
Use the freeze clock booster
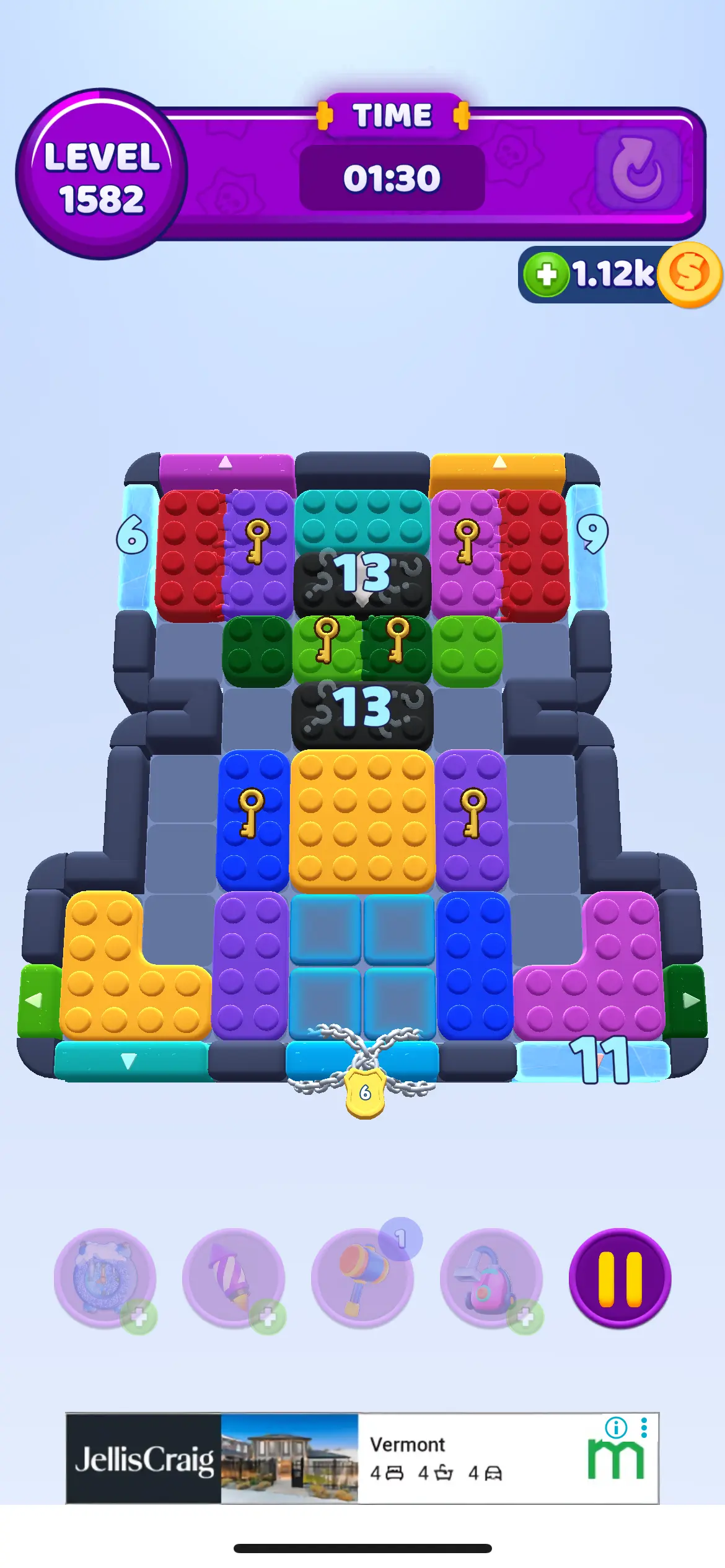pyautogui.click(x=104, y=1279)
